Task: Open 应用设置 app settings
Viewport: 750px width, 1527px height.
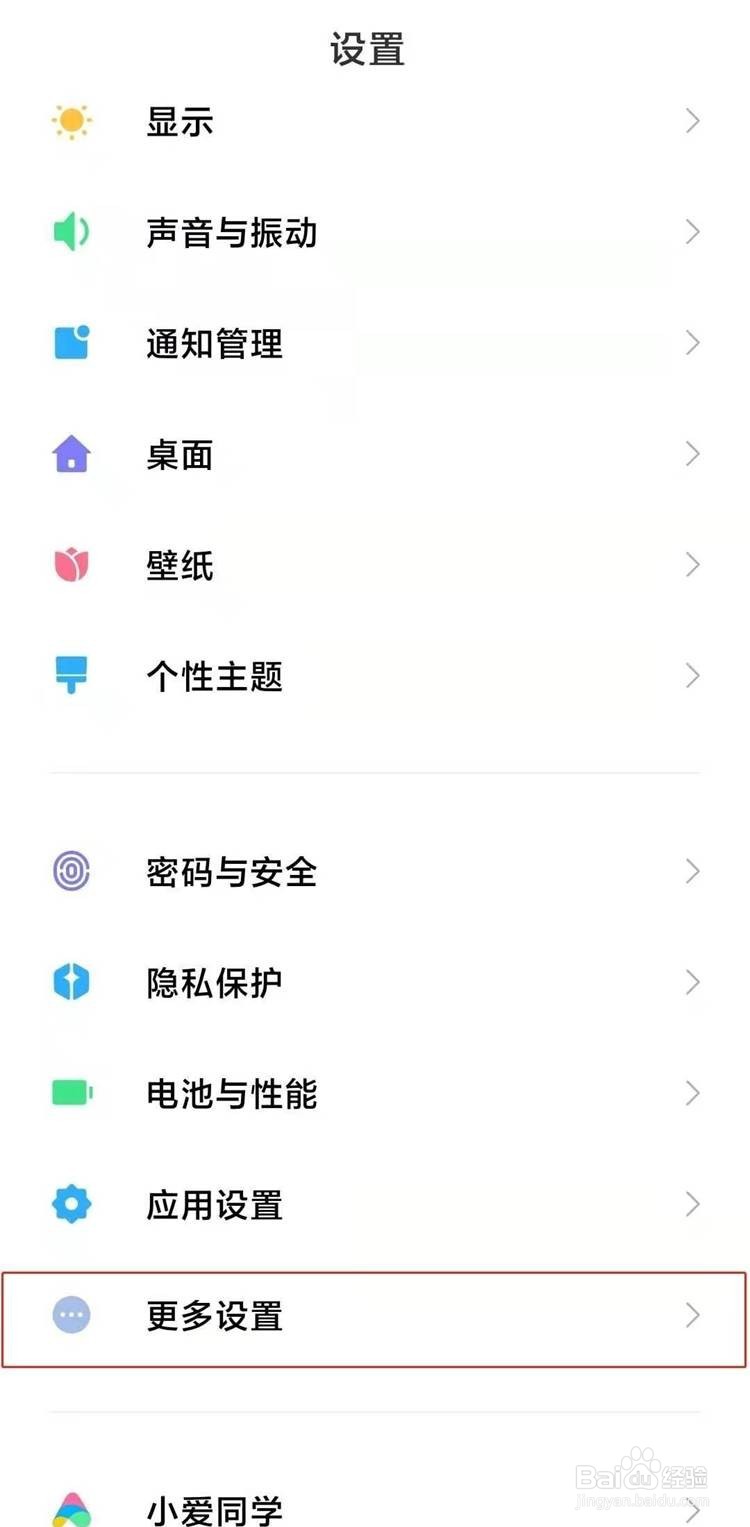Action: [375, 1205]
